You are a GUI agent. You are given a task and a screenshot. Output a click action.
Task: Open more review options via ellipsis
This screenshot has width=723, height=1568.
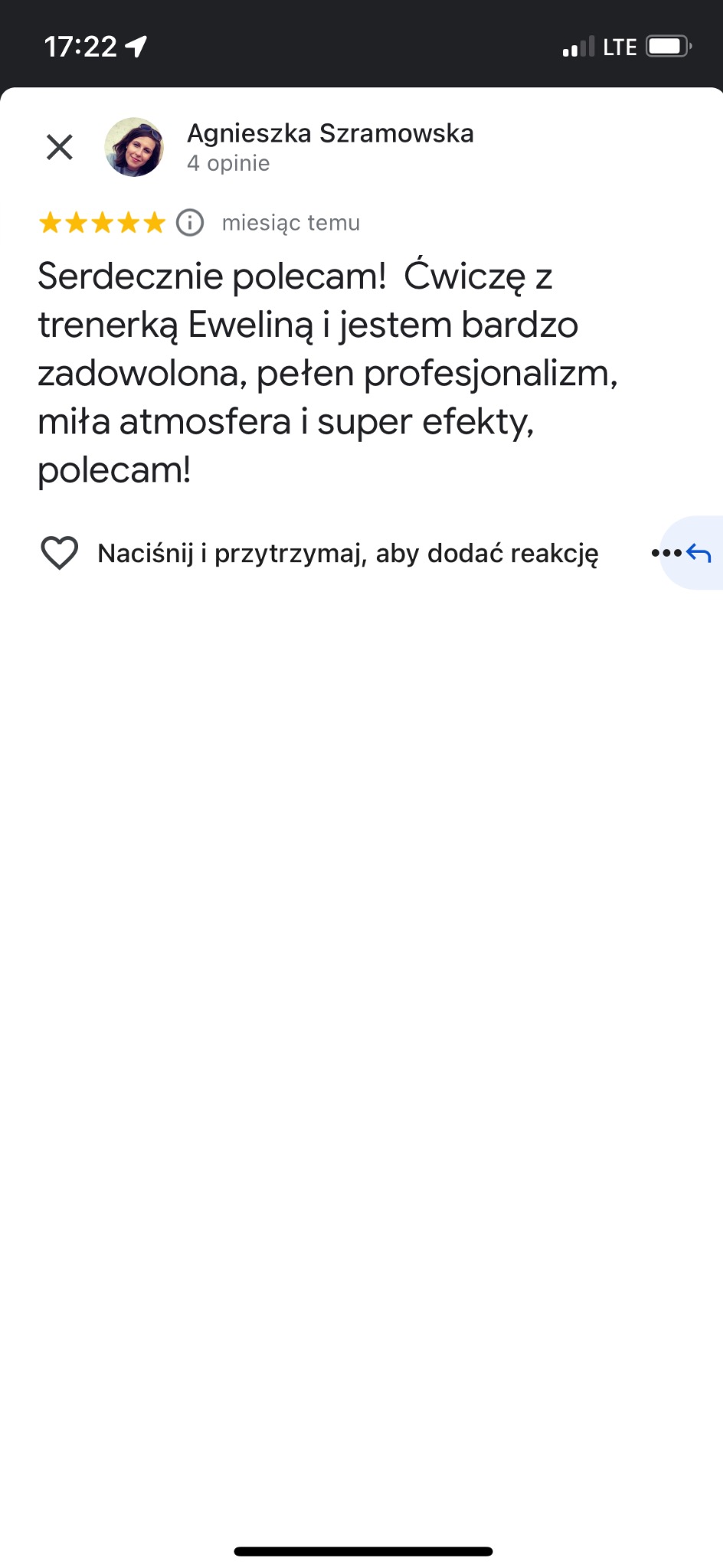coord(666,553)
